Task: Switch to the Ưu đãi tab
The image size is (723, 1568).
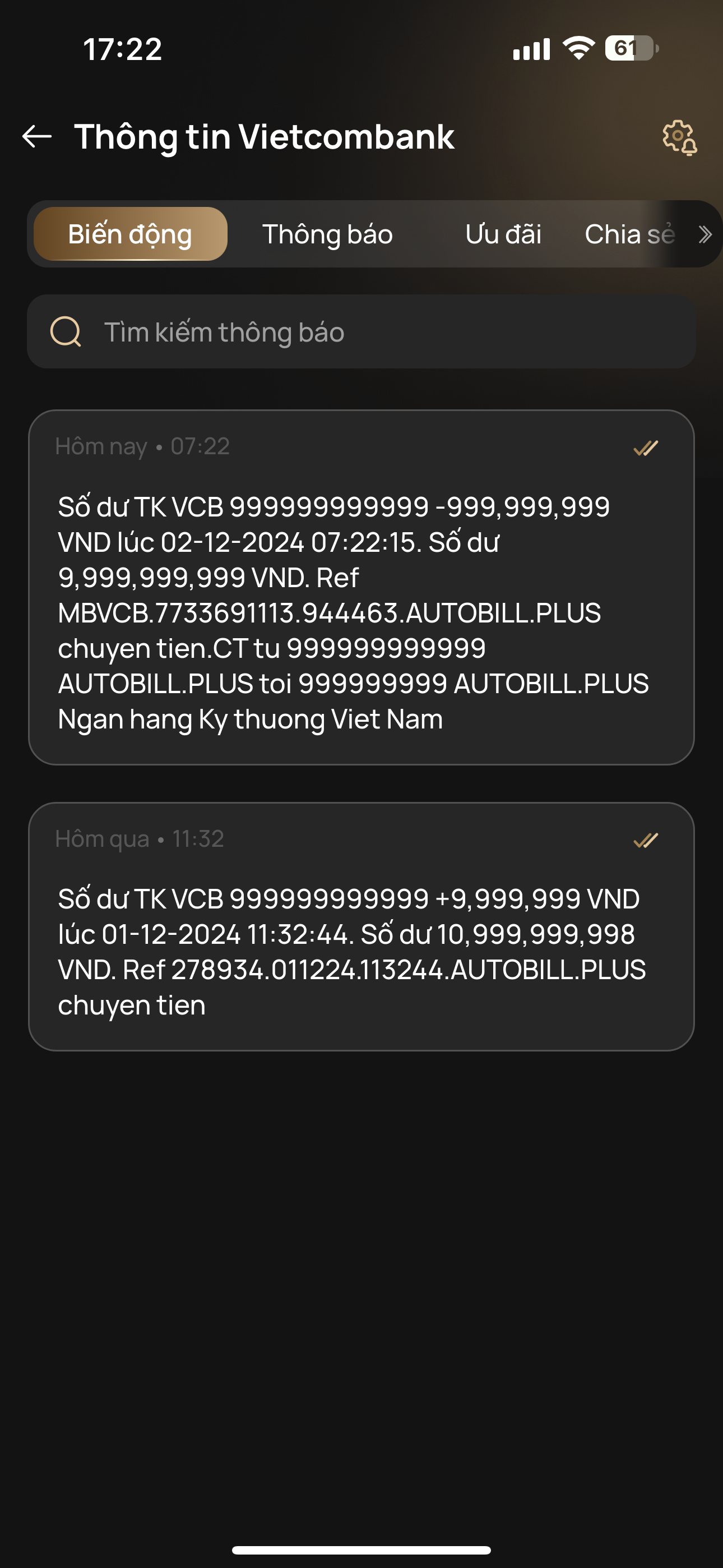Action: [503, 234]
